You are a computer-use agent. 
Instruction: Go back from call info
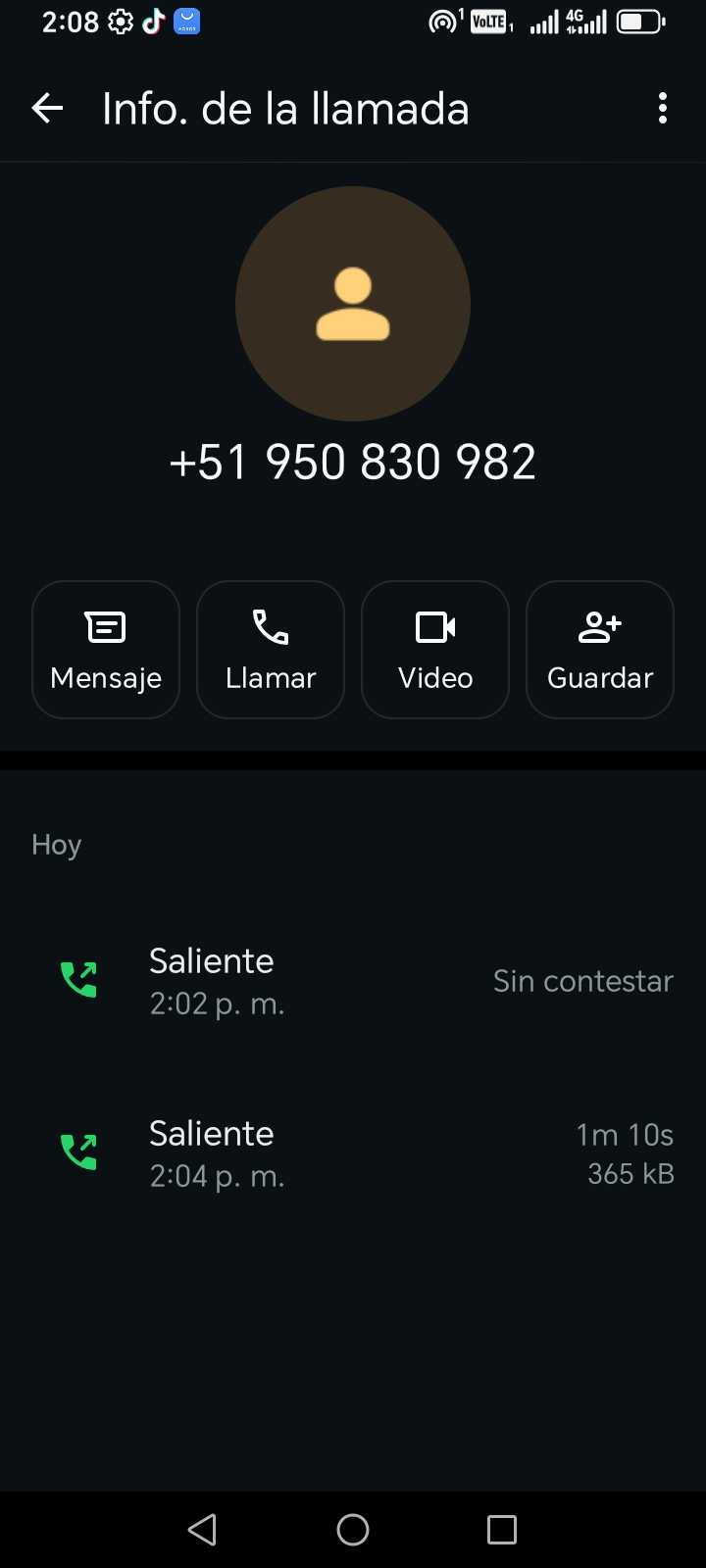[47, 109]
